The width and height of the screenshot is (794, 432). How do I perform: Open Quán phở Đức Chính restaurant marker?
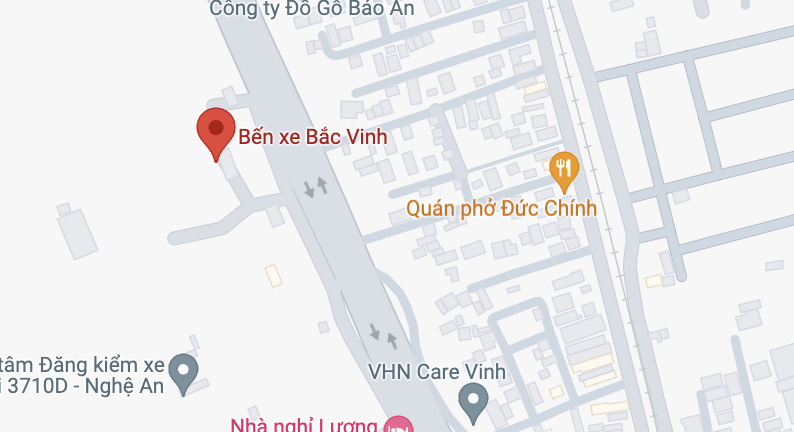click(565, 170)
